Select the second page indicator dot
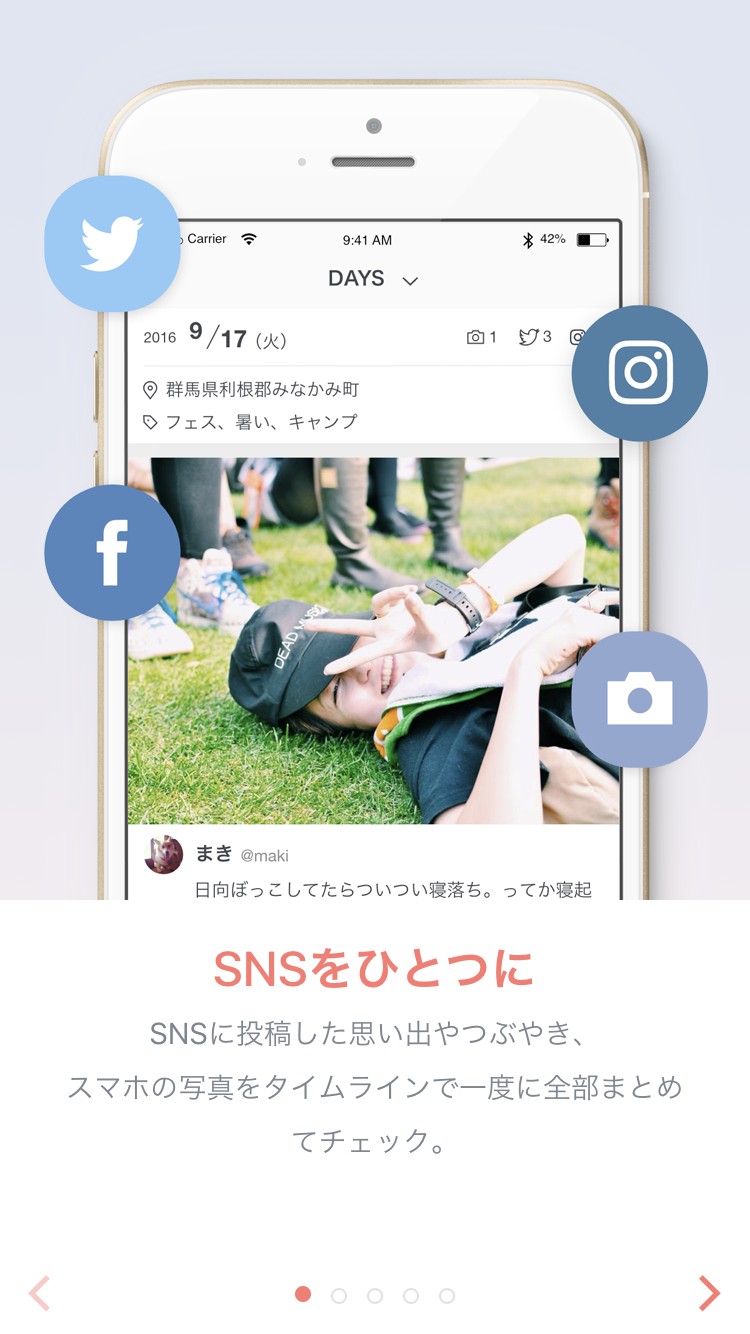Image resolution: width=750 pixels, height=1334 pixels. [x=339, y=1295]
